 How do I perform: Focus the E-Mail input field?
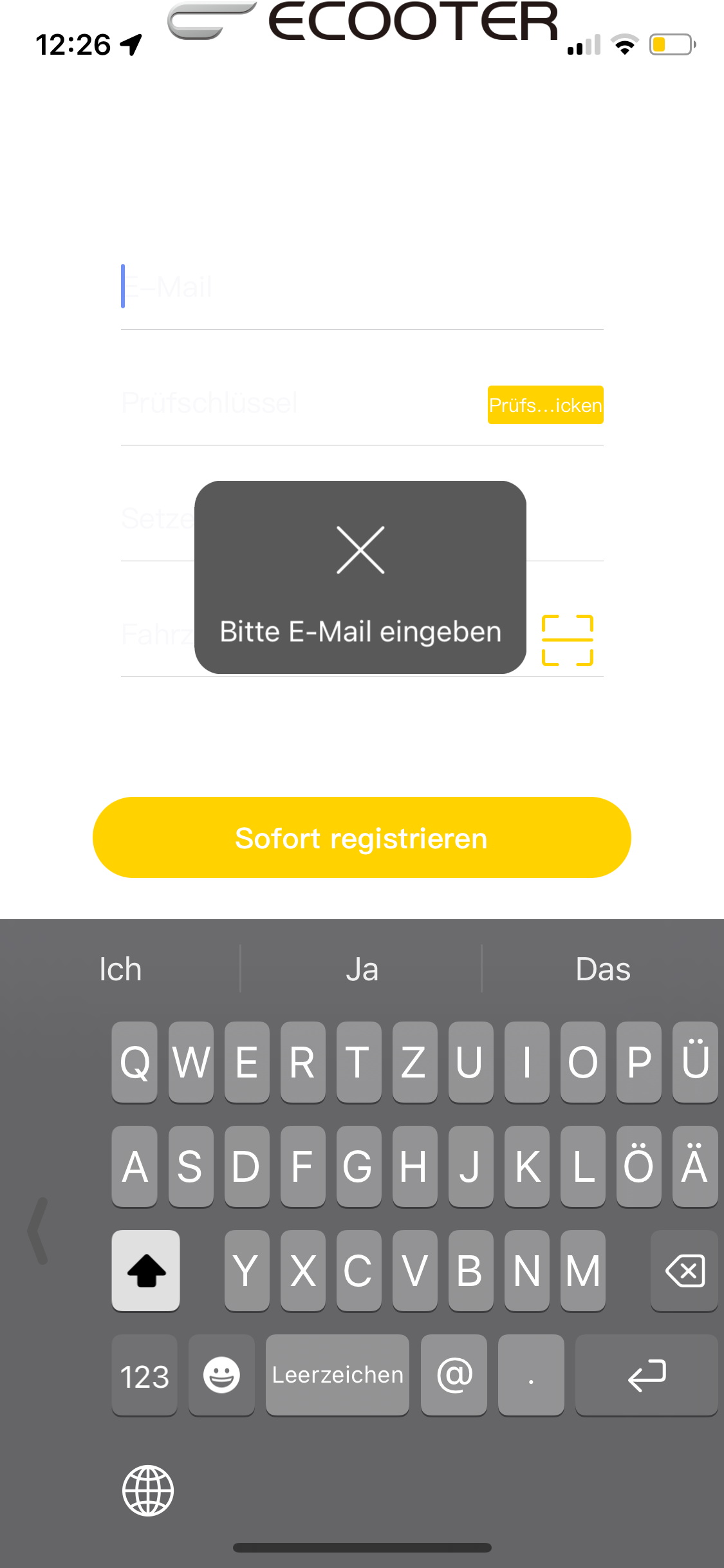360,288
